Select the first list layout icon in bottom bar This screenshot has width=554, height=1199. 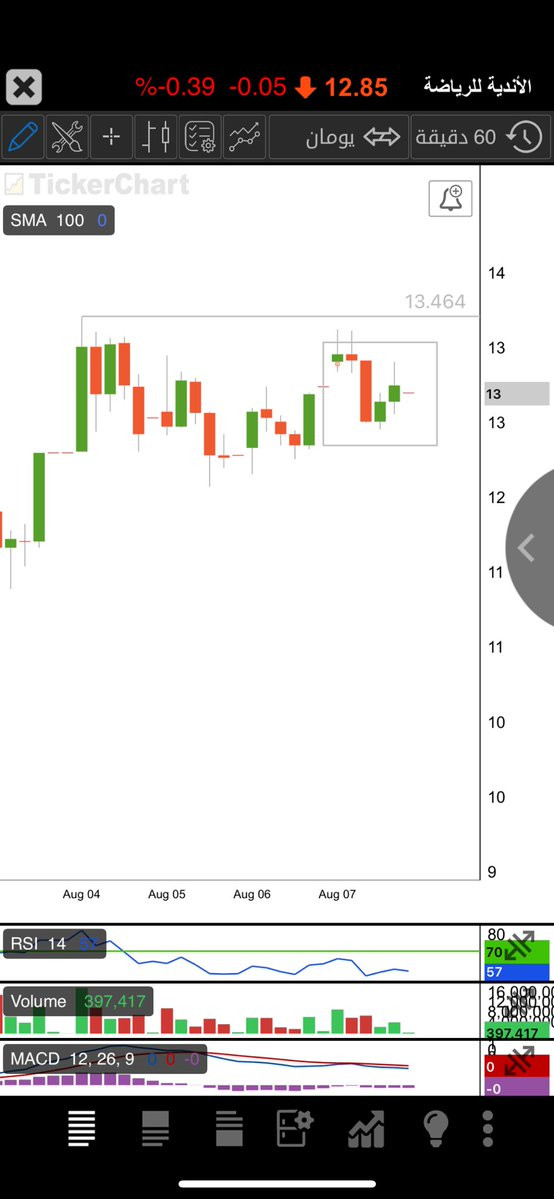82,1129
